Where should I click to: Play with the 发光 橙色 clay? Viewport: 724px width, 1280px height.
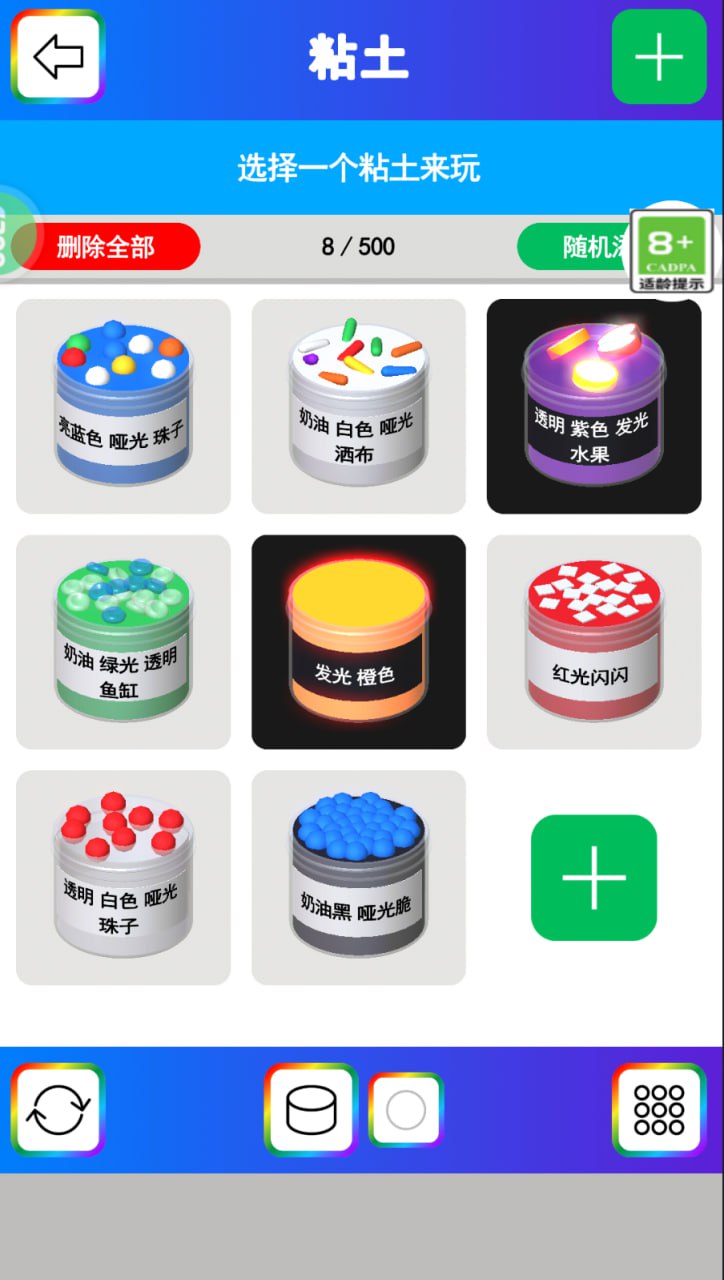click(x=358, y=642)
